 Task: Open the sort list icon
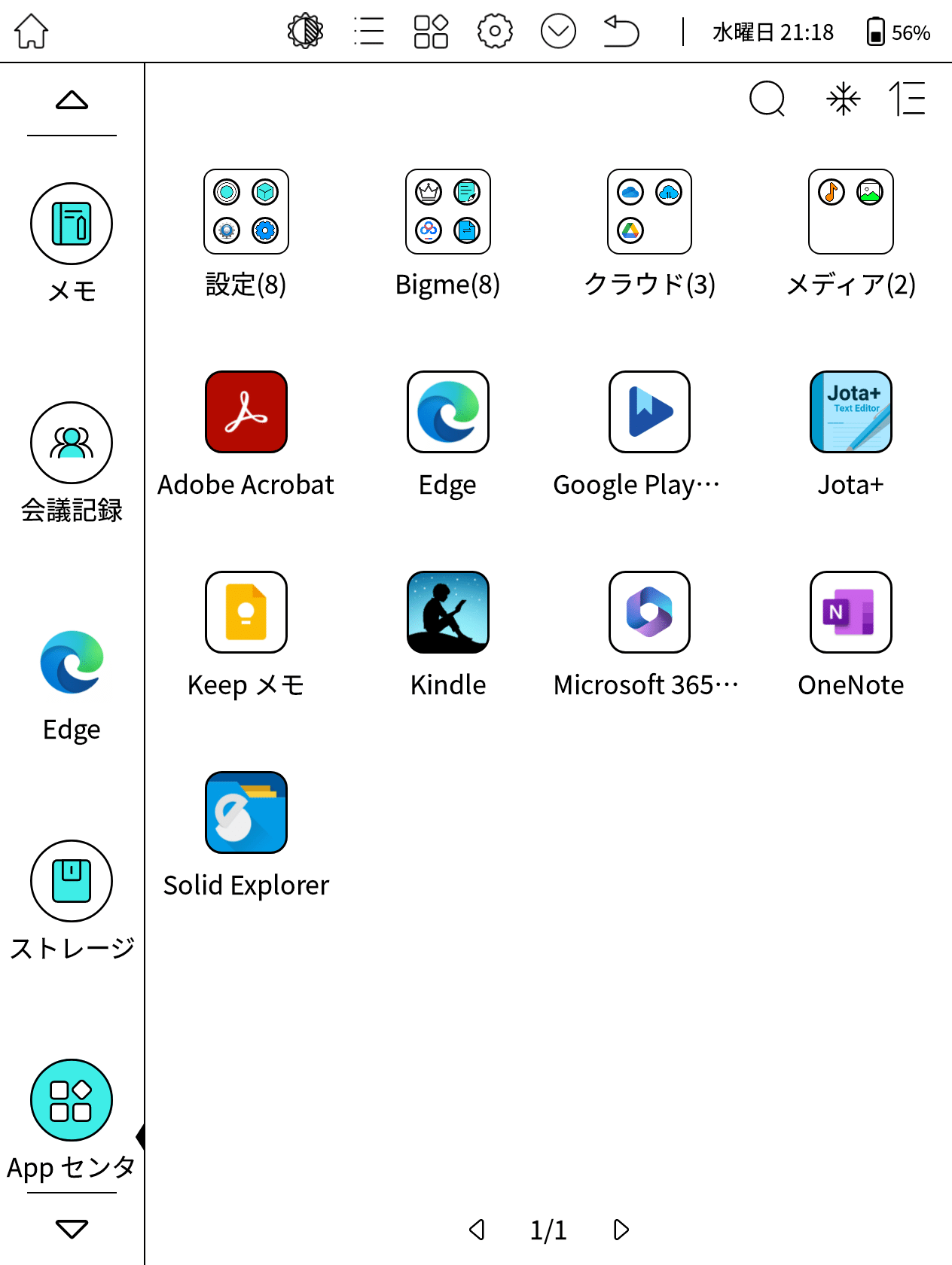click(907, 99)
